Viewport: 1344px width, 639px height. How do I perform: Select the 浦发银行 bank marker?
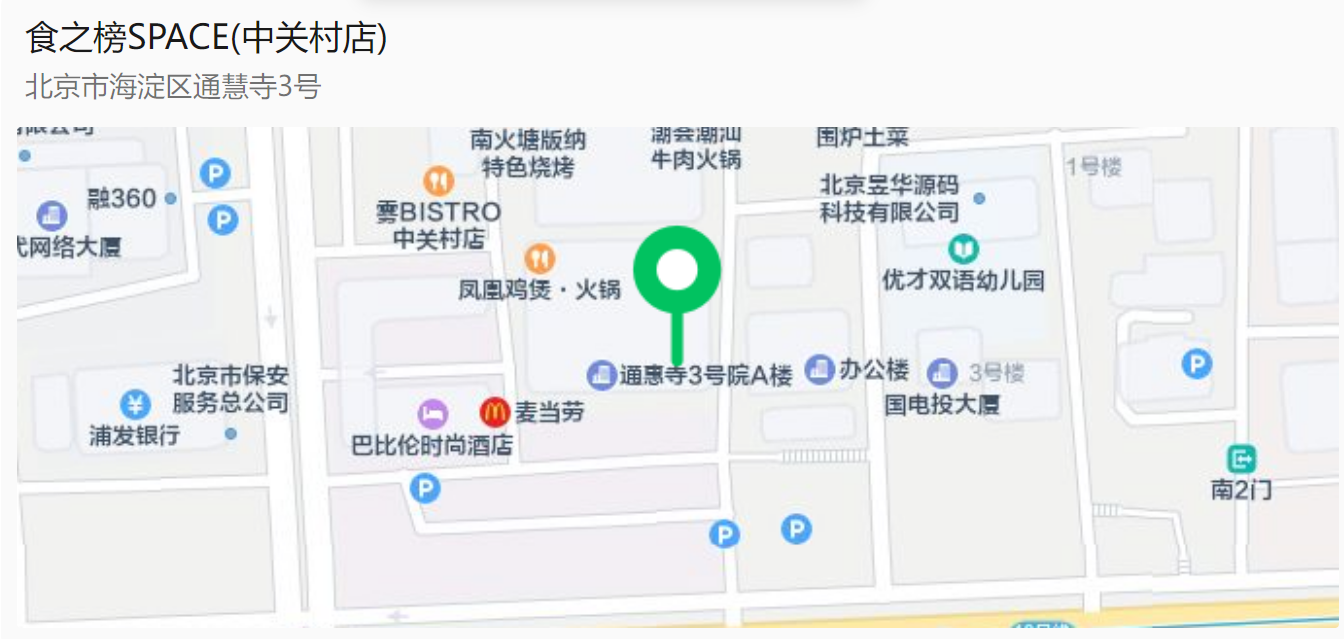(135, 404)
